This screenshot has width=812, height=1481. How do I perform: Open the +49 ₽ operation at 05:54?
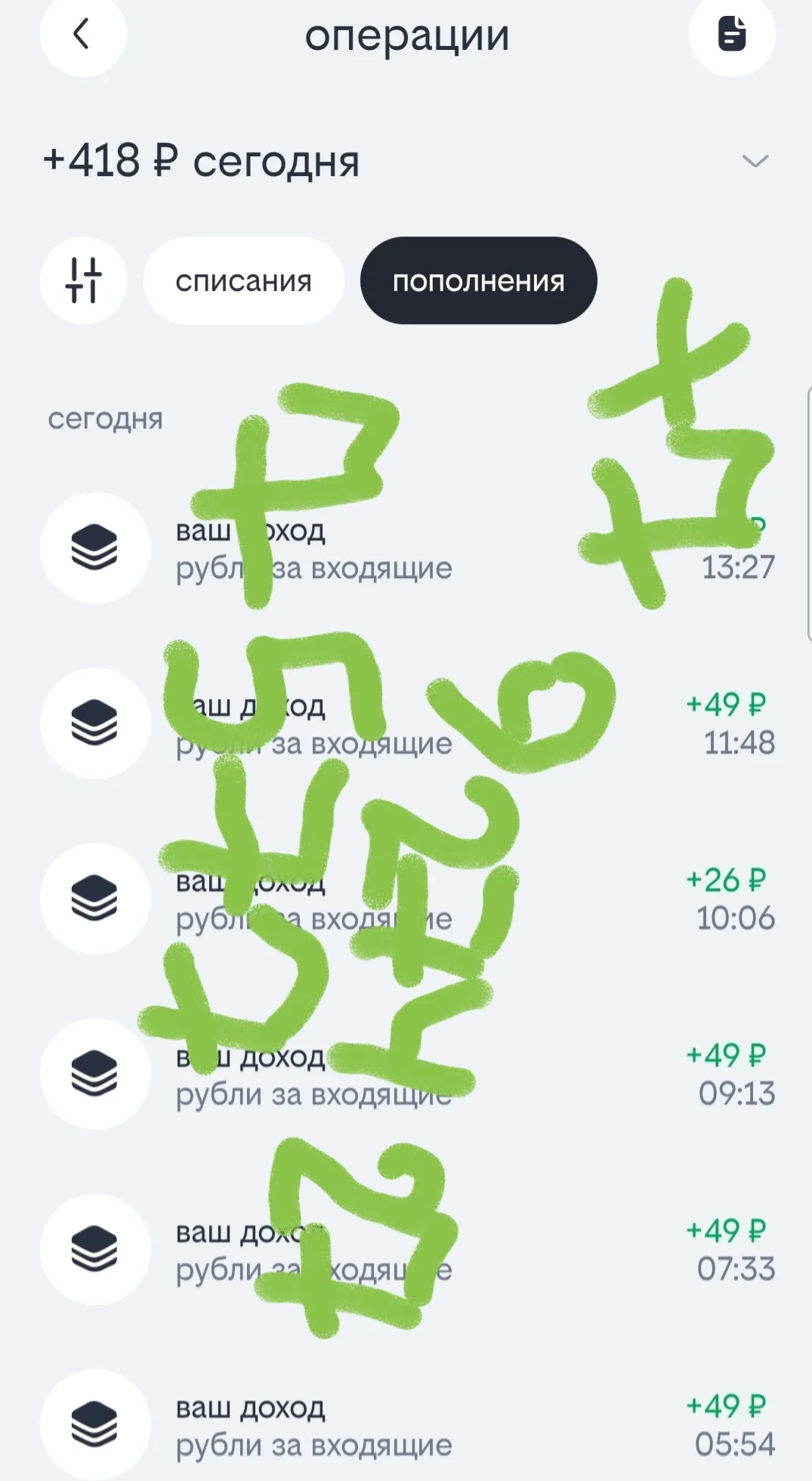coord(408,1424)
